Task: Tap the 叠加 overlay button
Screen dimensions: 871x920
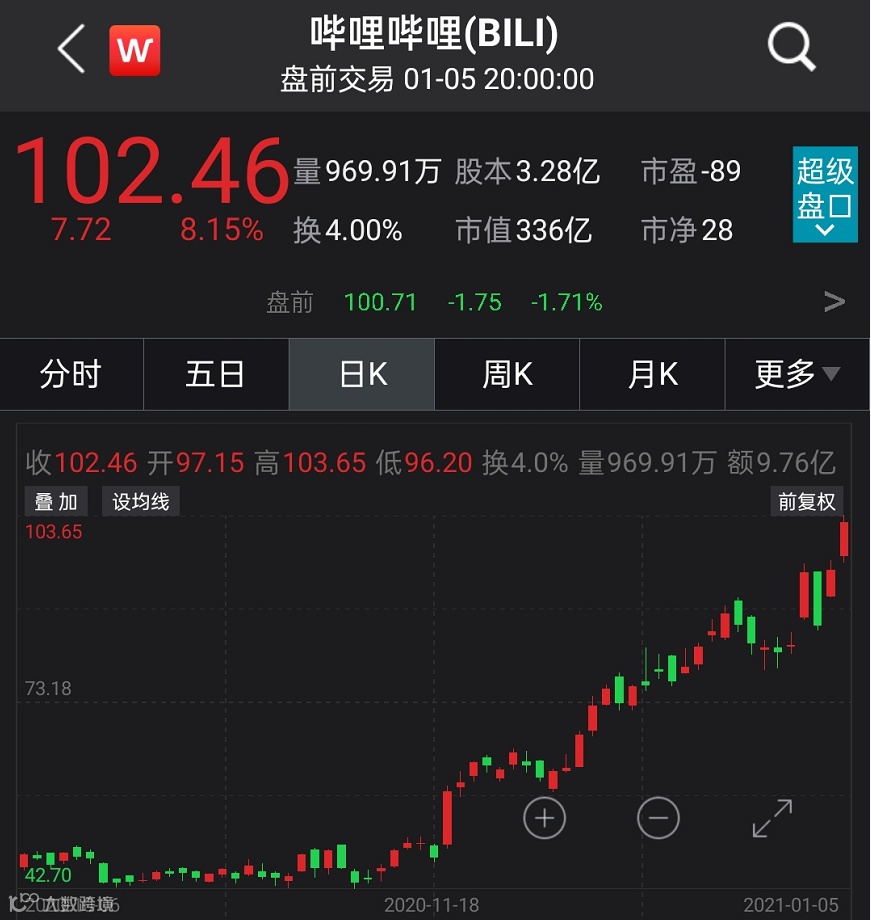Action: pos(56,501)
